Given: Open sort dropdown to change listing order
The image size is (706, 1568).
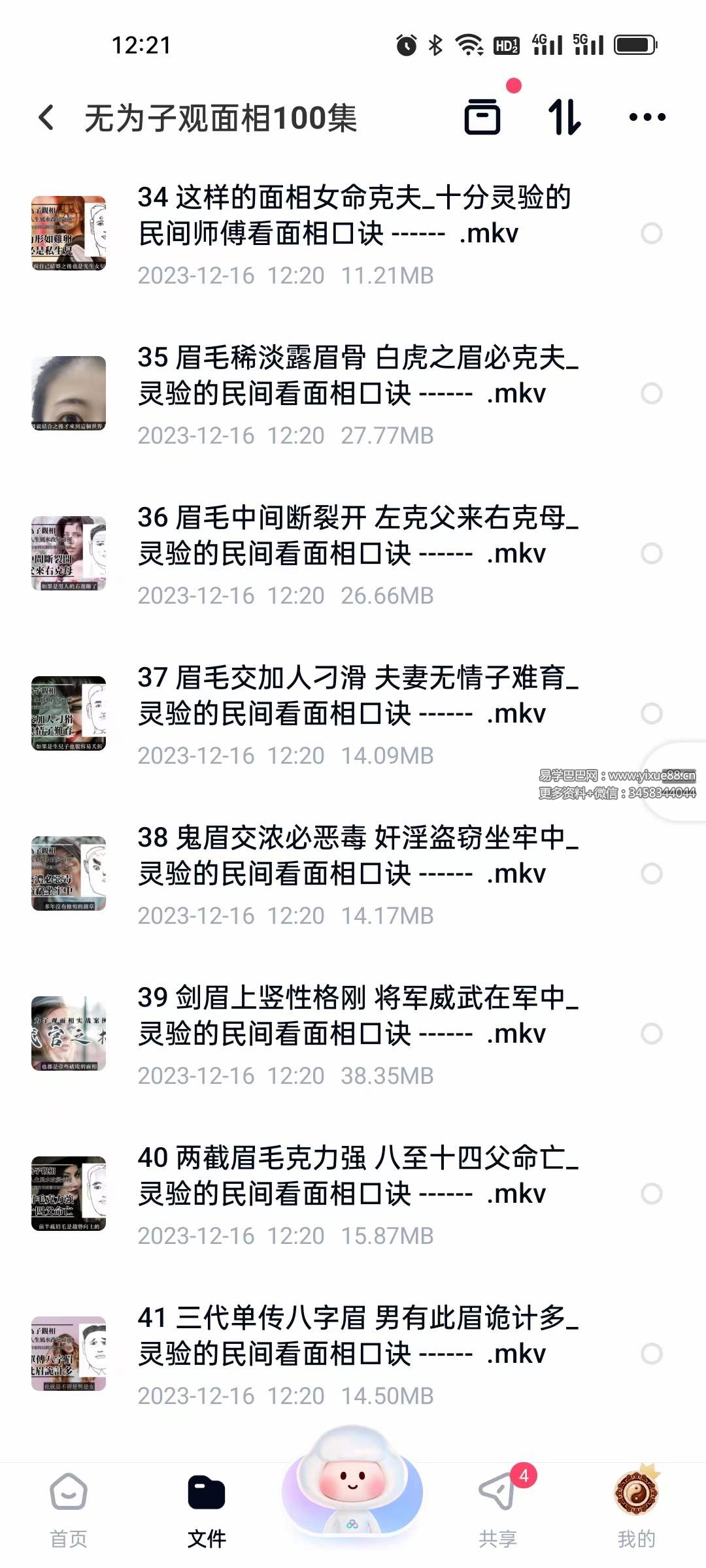Looking at the screenshot, I should pos(565,118).
